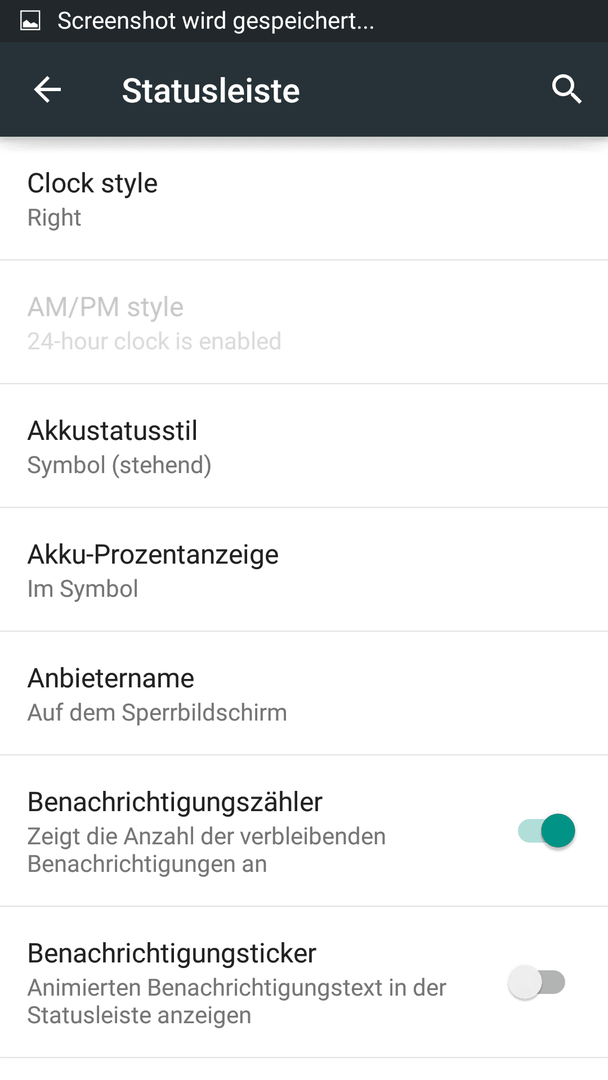Open the Akkustatusstil option

tap(304, 446)
